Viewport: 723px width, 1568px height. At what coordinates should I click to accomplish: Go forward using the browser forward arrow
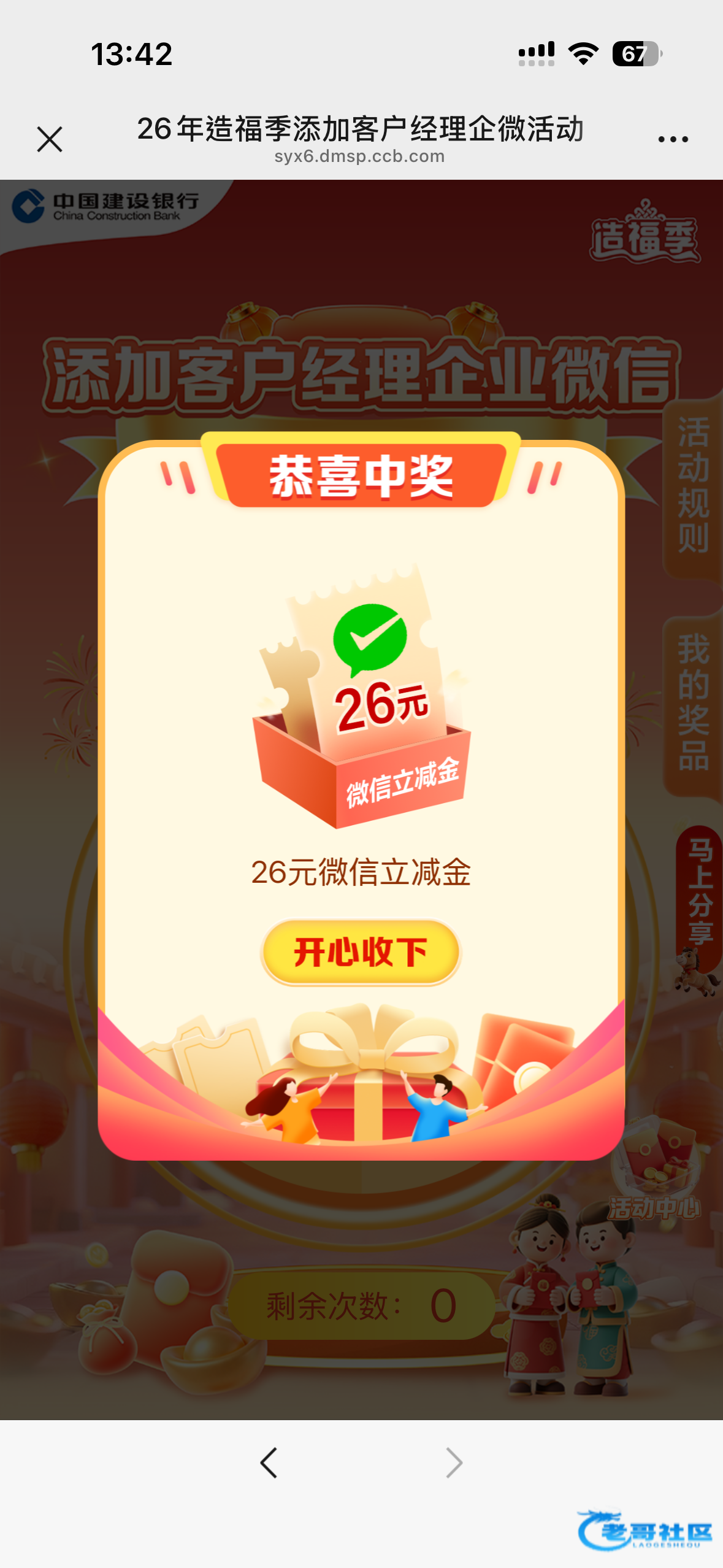click(x=454, y=1463)
